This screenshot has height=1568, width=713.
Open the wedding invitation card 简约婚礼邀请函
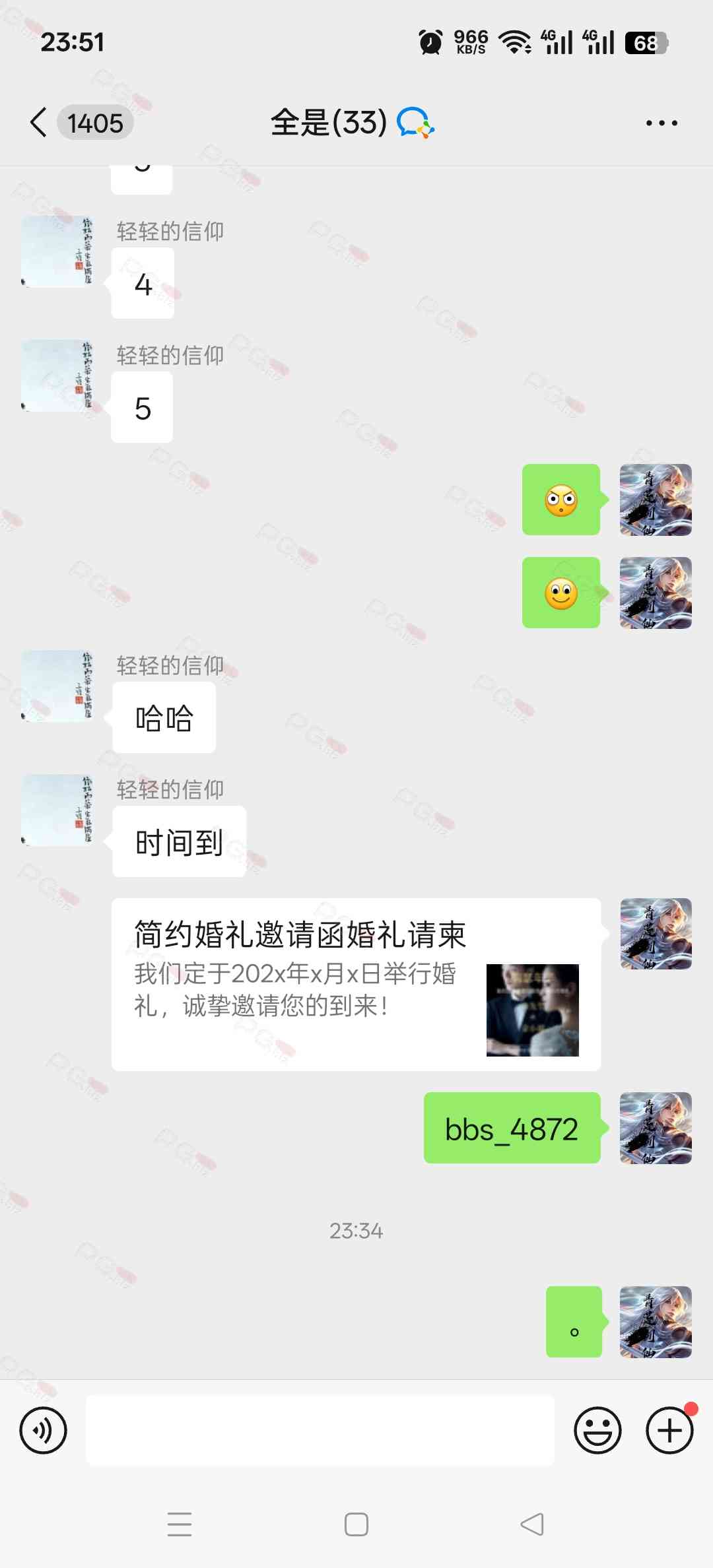356,984
